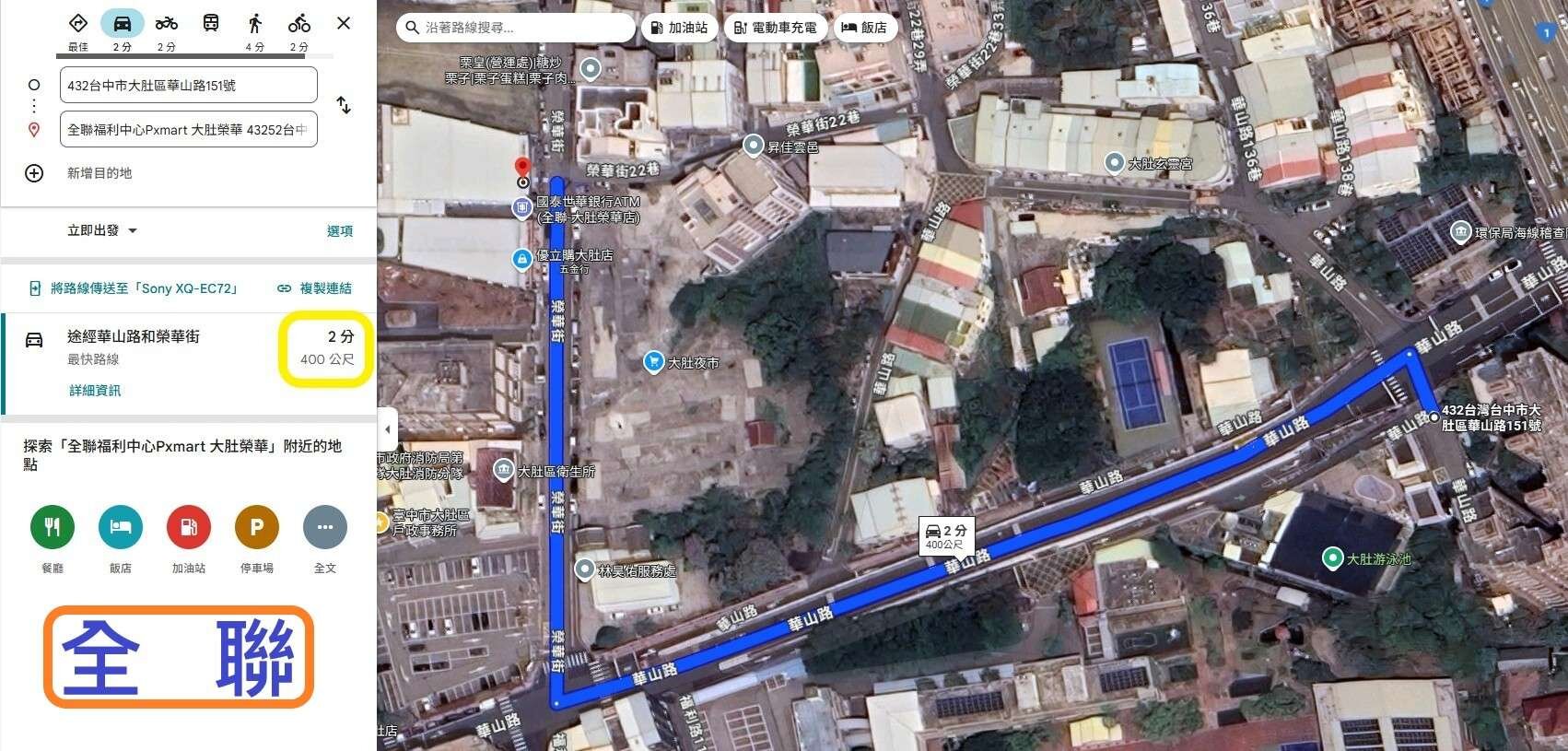Edit the Pxmart destination field
This screenshot has width=1568, height=751.
188,129
